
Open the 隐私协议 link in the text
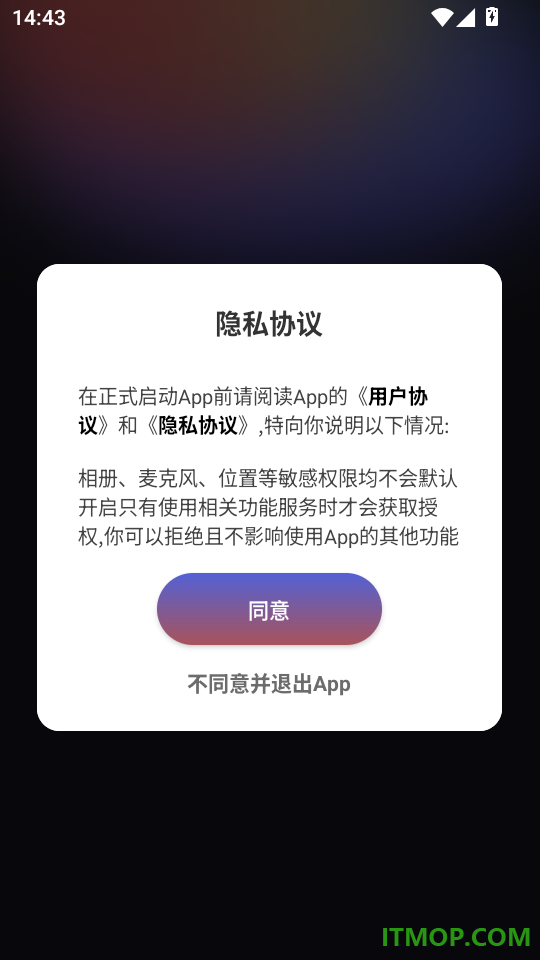(x=198, y=425)
